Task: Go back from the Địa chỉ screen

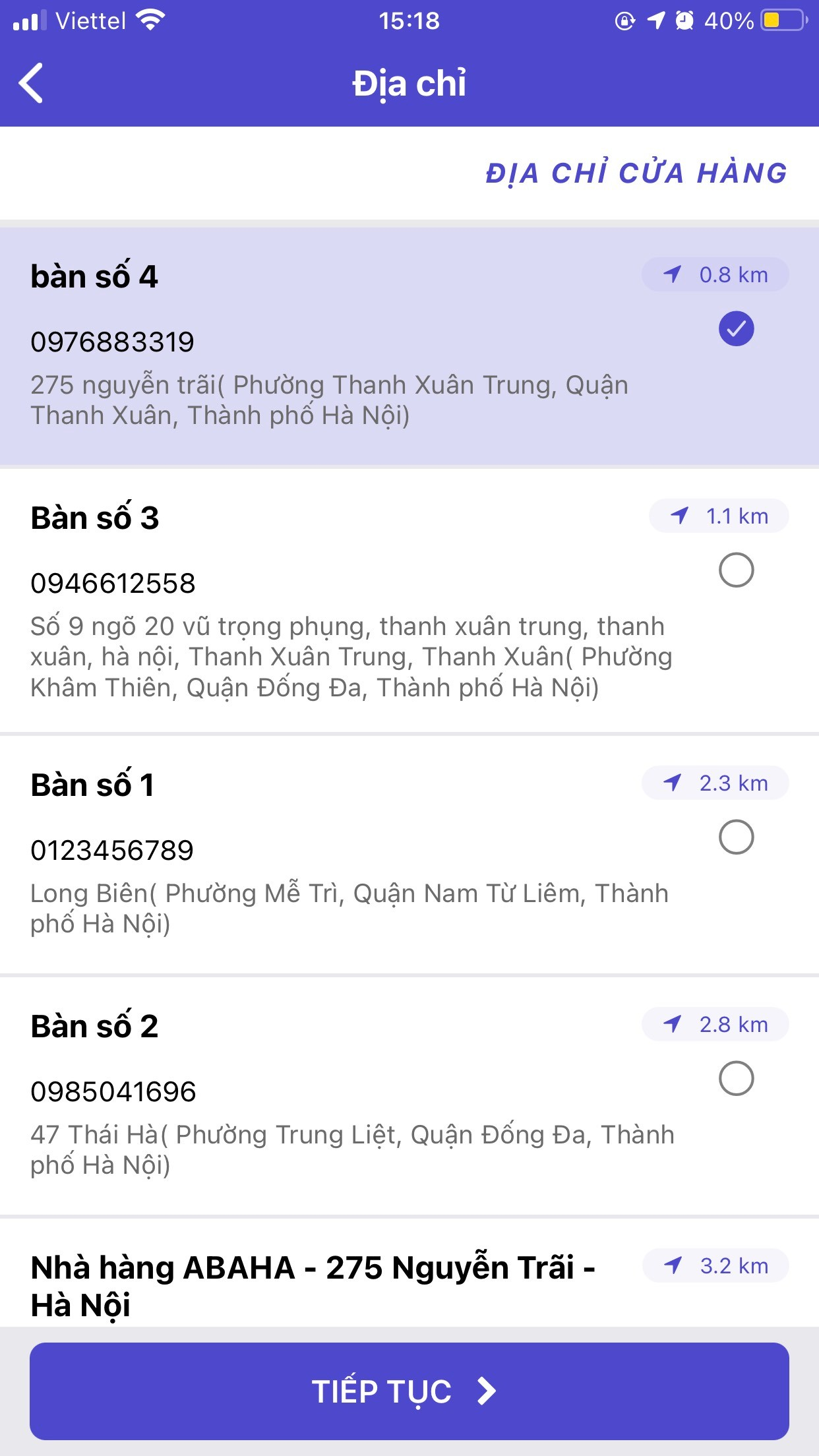Action: click(x=31, y=83)
